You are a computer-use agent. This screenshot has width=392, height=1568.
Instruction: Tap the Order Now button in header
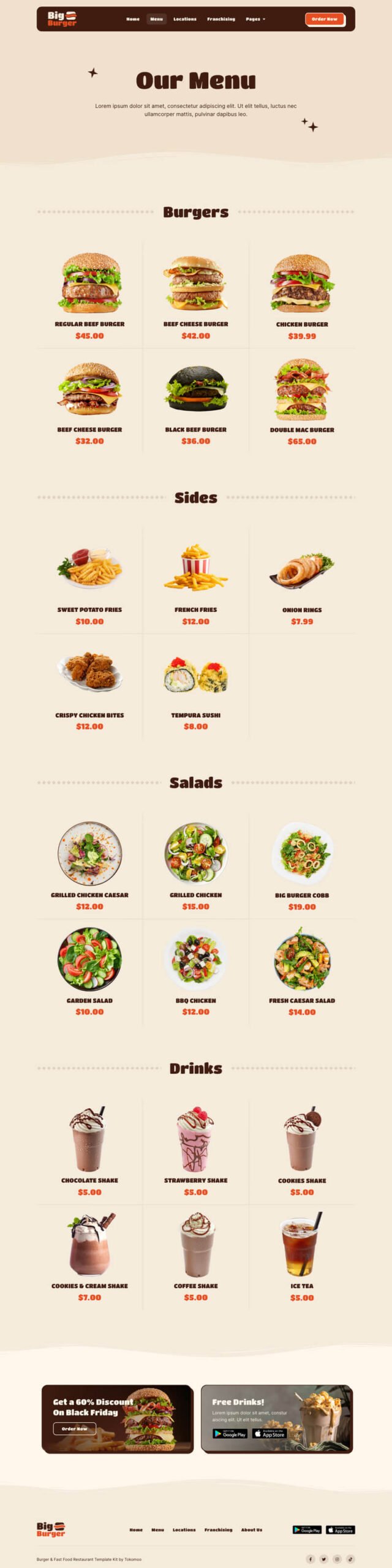[x=325, y=19]
